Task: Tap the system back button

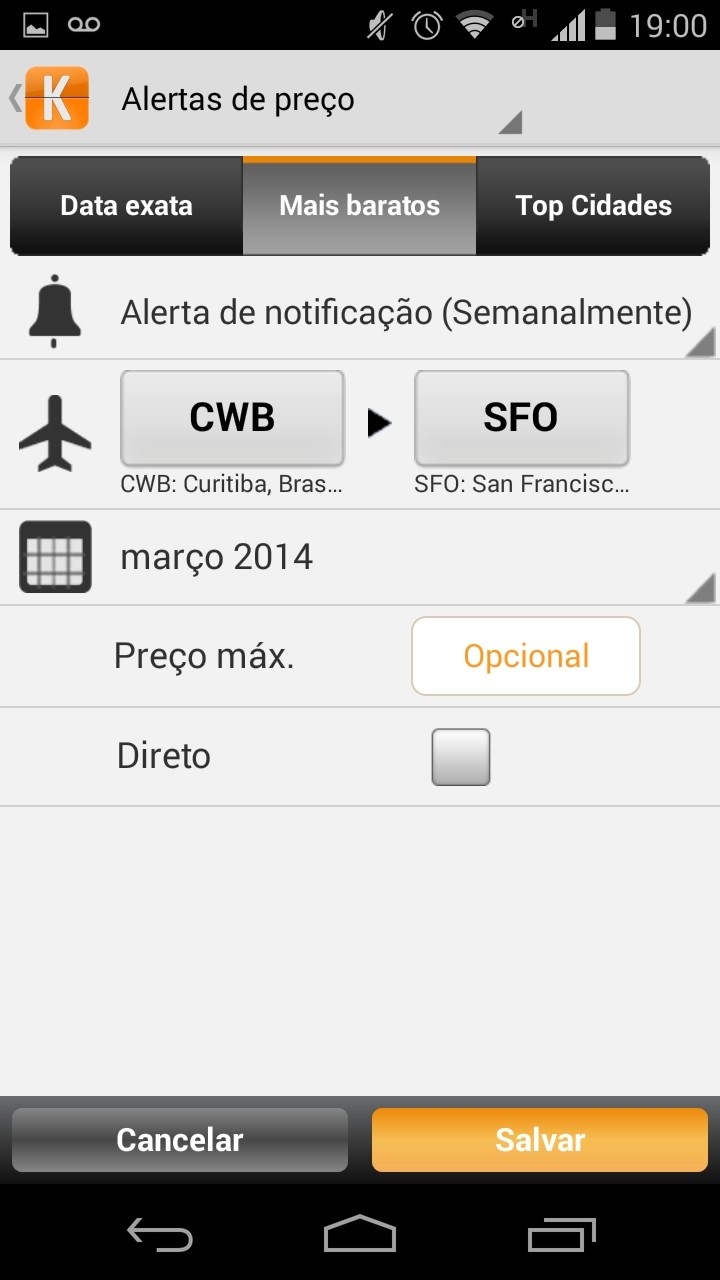Action: click(160, 1236)
